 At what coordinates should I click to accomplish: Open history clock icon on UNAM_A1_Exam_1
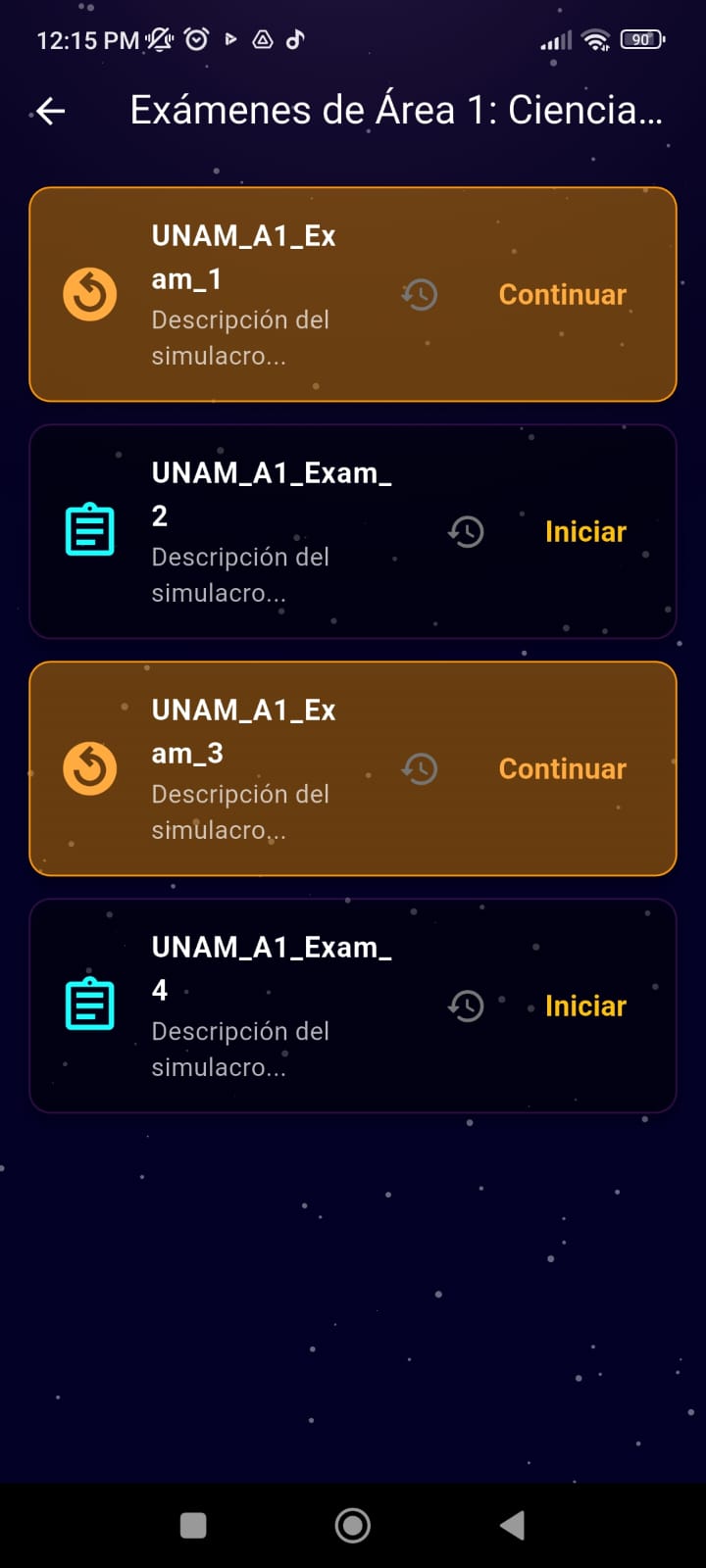tap(420, 293)
